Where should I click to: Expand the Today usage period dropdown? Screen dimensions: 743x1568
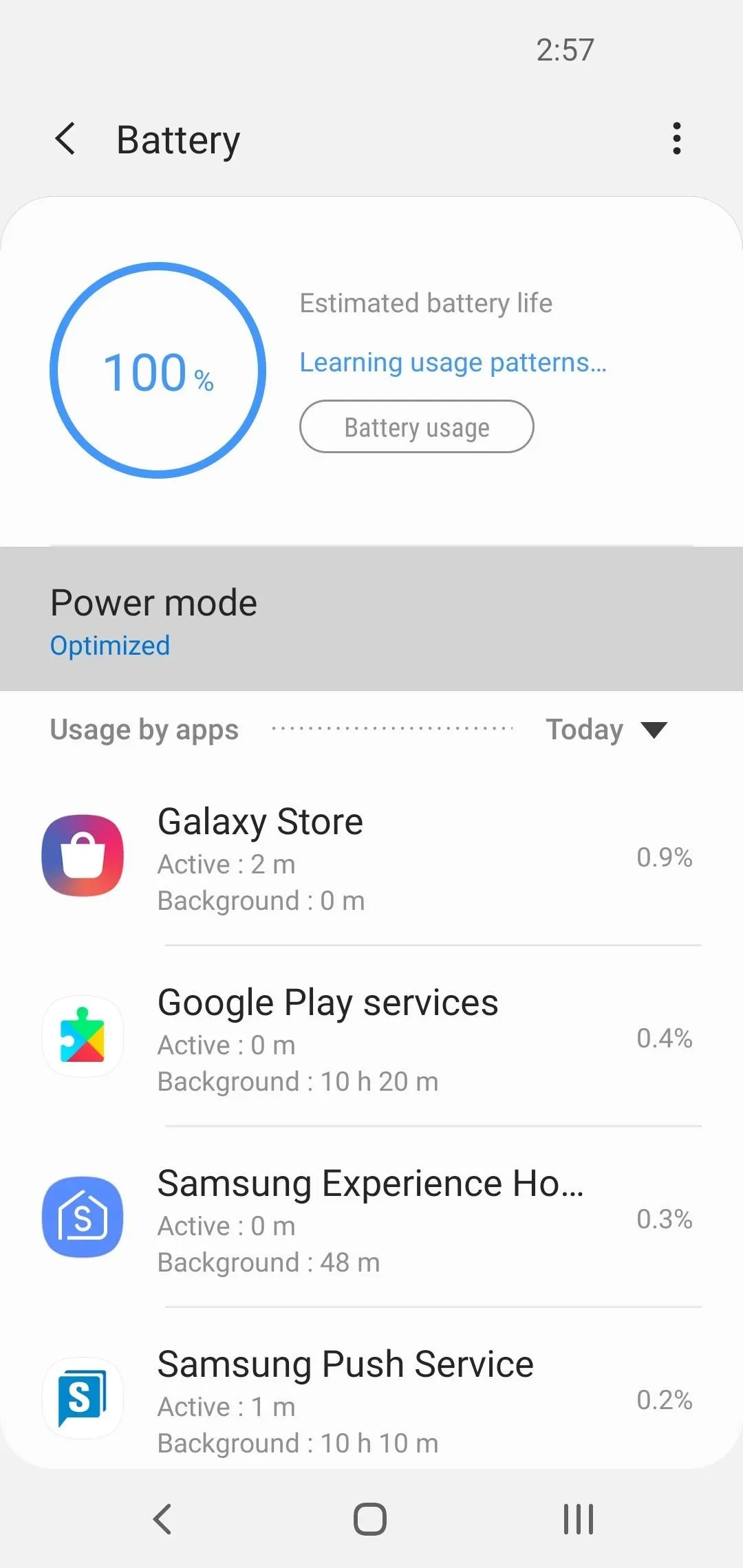[x=607, y=730]
